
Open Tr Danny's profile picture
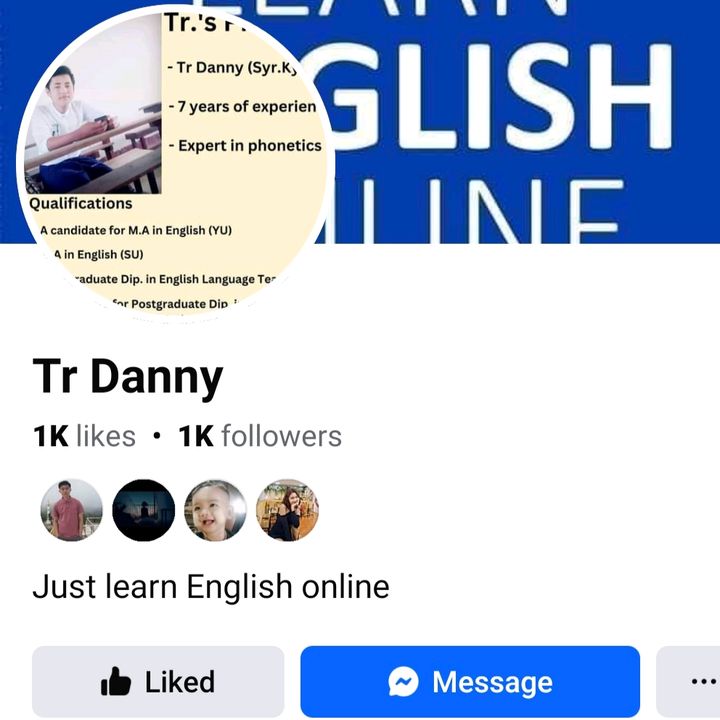pos(177,160)
